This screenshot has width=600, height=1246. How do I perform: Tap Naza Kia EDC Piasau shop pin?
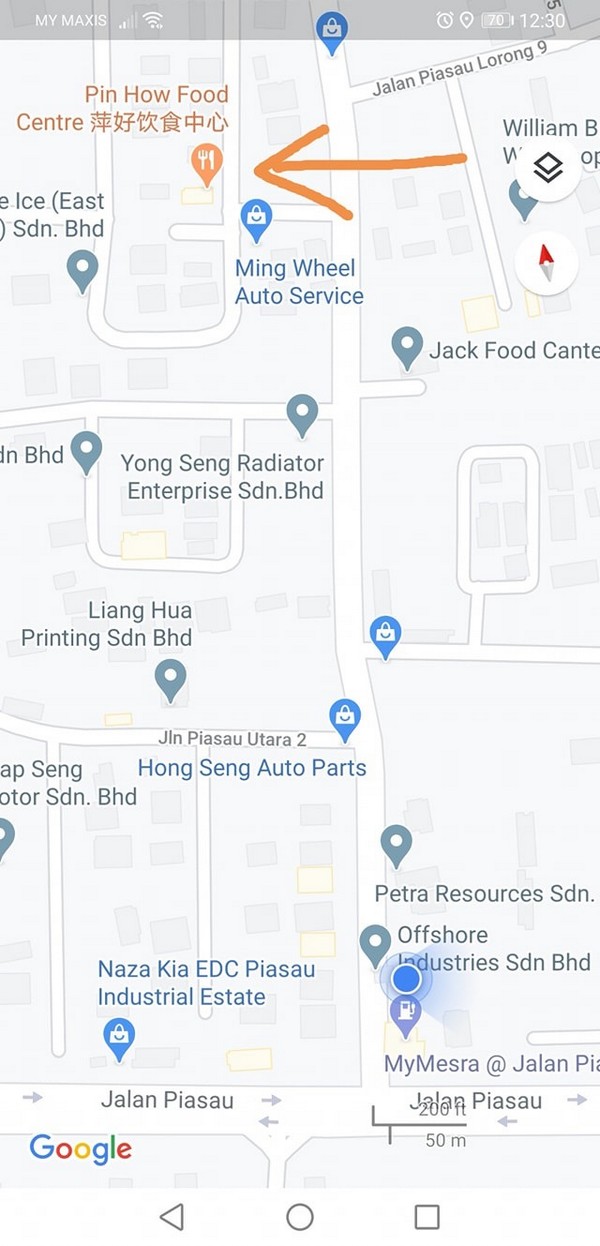click(119, 1038)
